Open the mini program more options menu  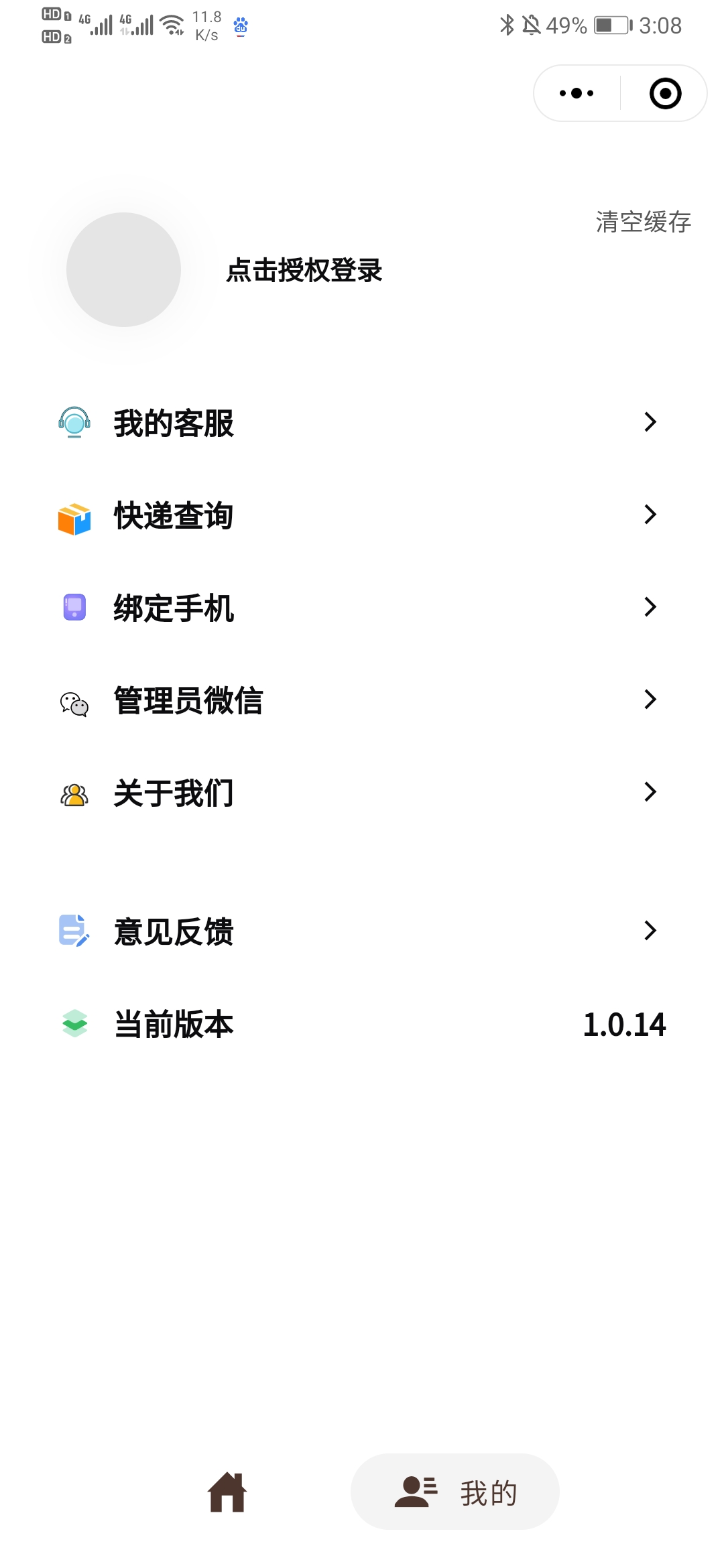point(577,93)
